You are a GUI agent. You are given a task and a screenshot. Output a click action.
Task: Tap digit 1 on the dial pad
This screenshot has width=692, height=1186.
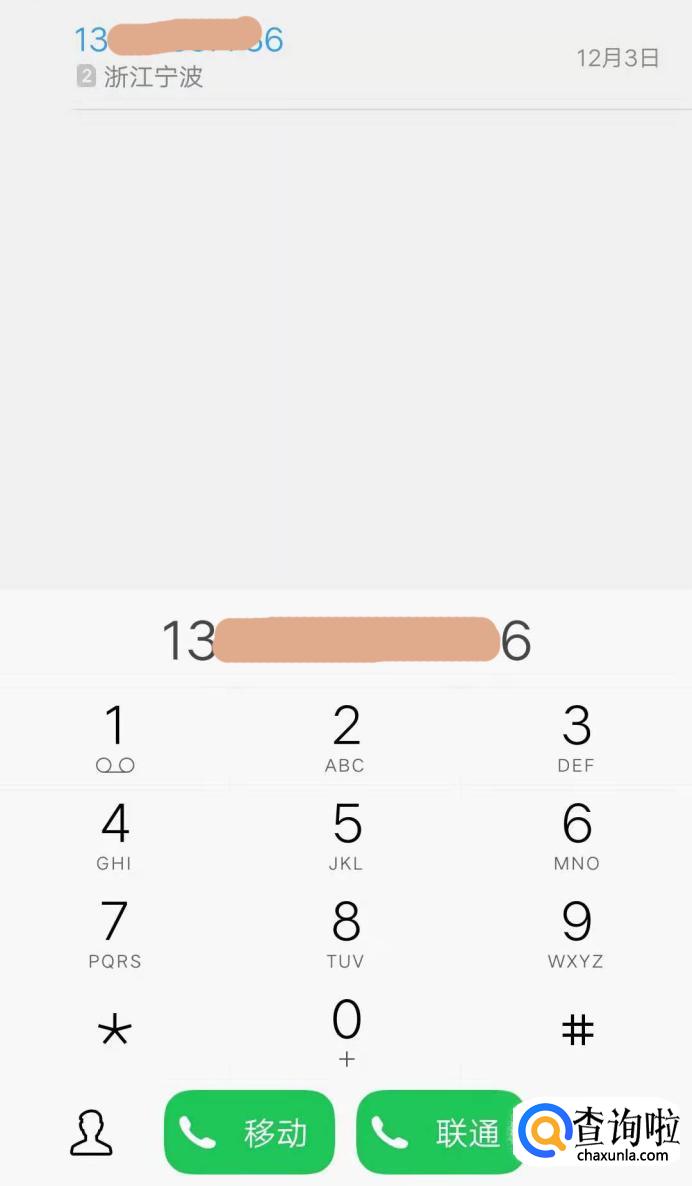coord(115,738)
